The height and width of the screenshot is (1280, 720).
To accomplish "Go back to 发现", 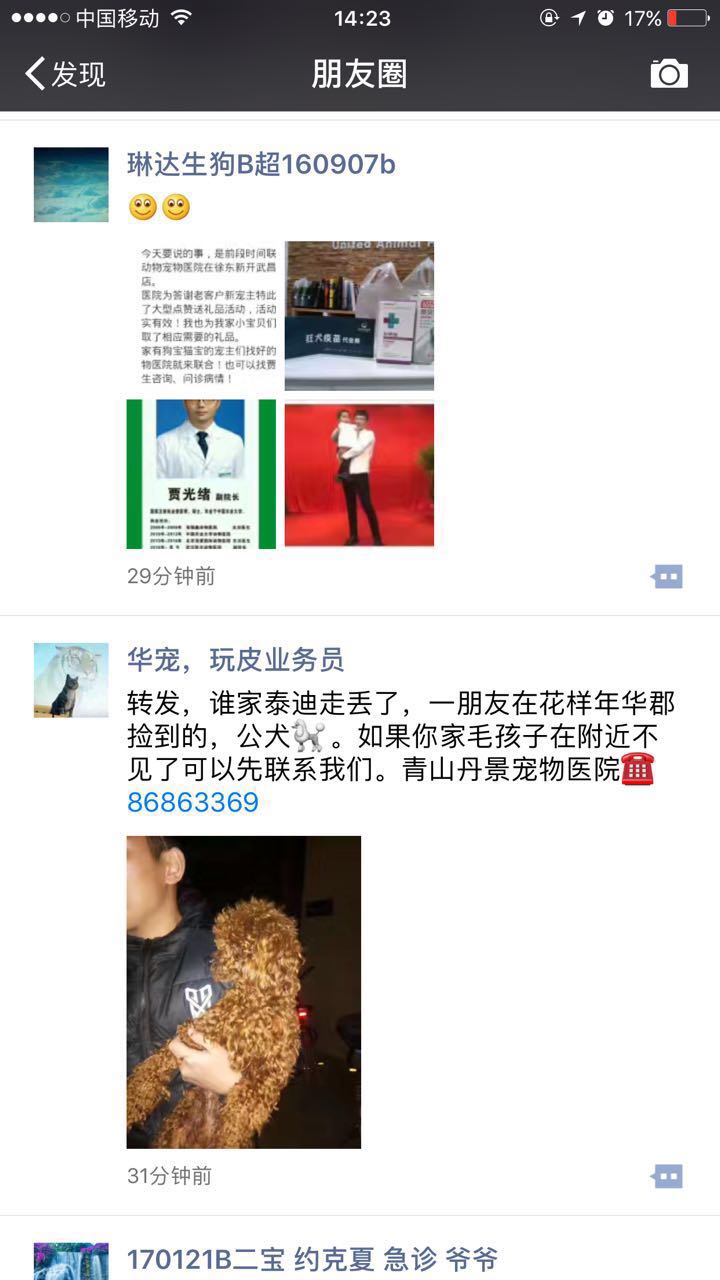I will 65,74.
